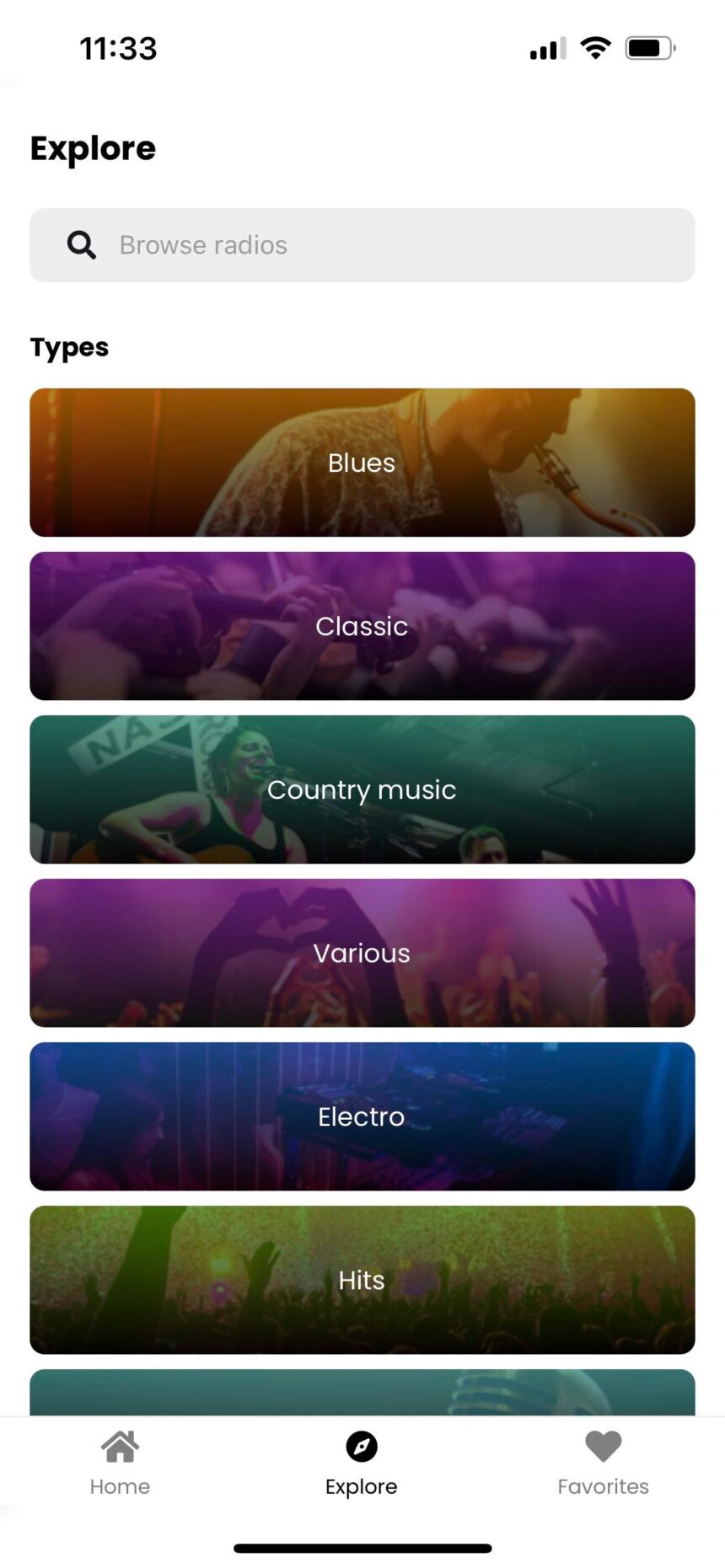Tap the home indicator bar
Viewport: 725px width, 1568px height.
click(x=362, y=1547)
